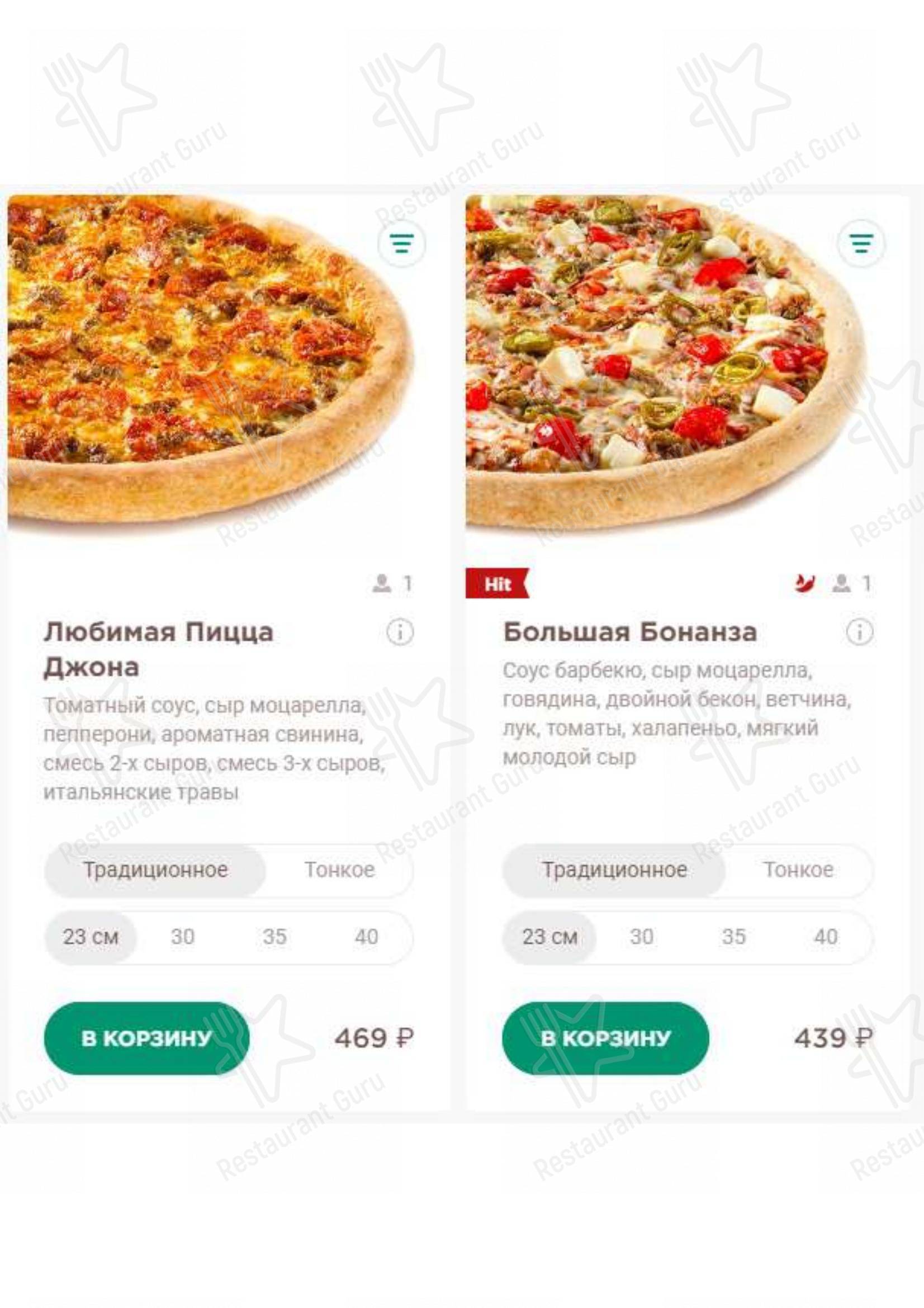Viewport: 924px width, 1308px height.
Task: Add Большая Бонанза to cart
Action: click(x=605, y=1038)
